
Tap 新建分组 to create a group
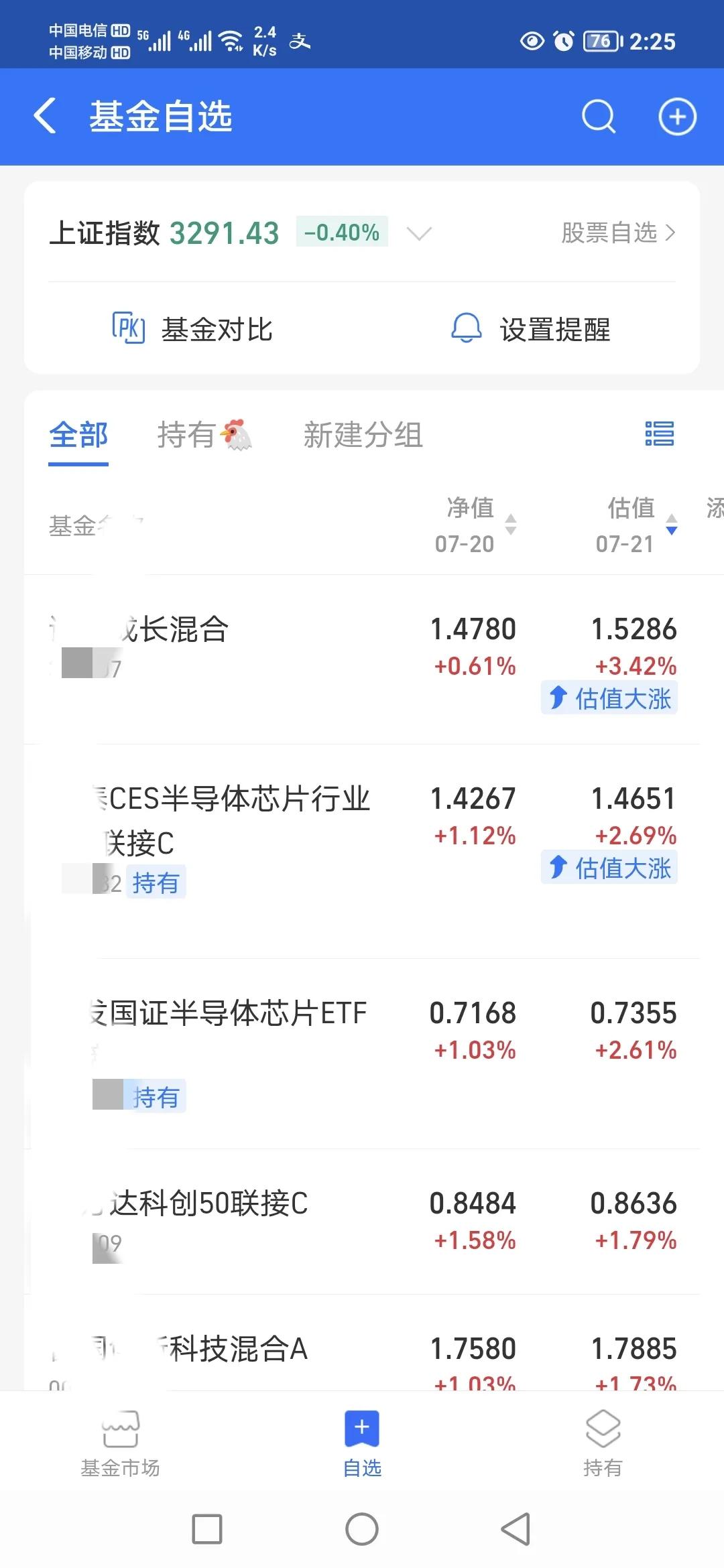(x=364, y=436)
